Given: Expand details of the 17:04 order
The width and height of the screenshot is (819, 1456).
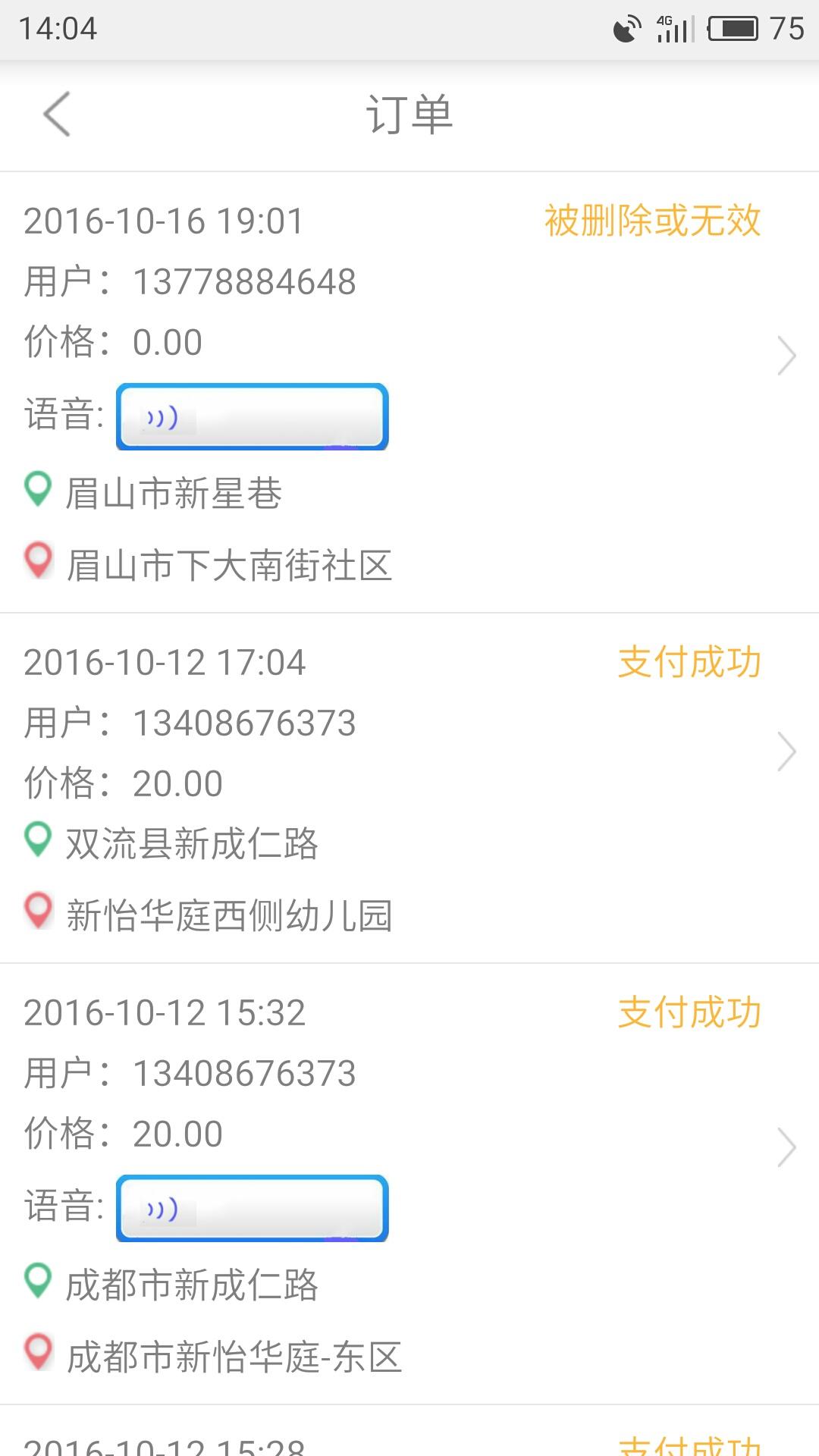Looking at the screenshot, I should point(785,752).
